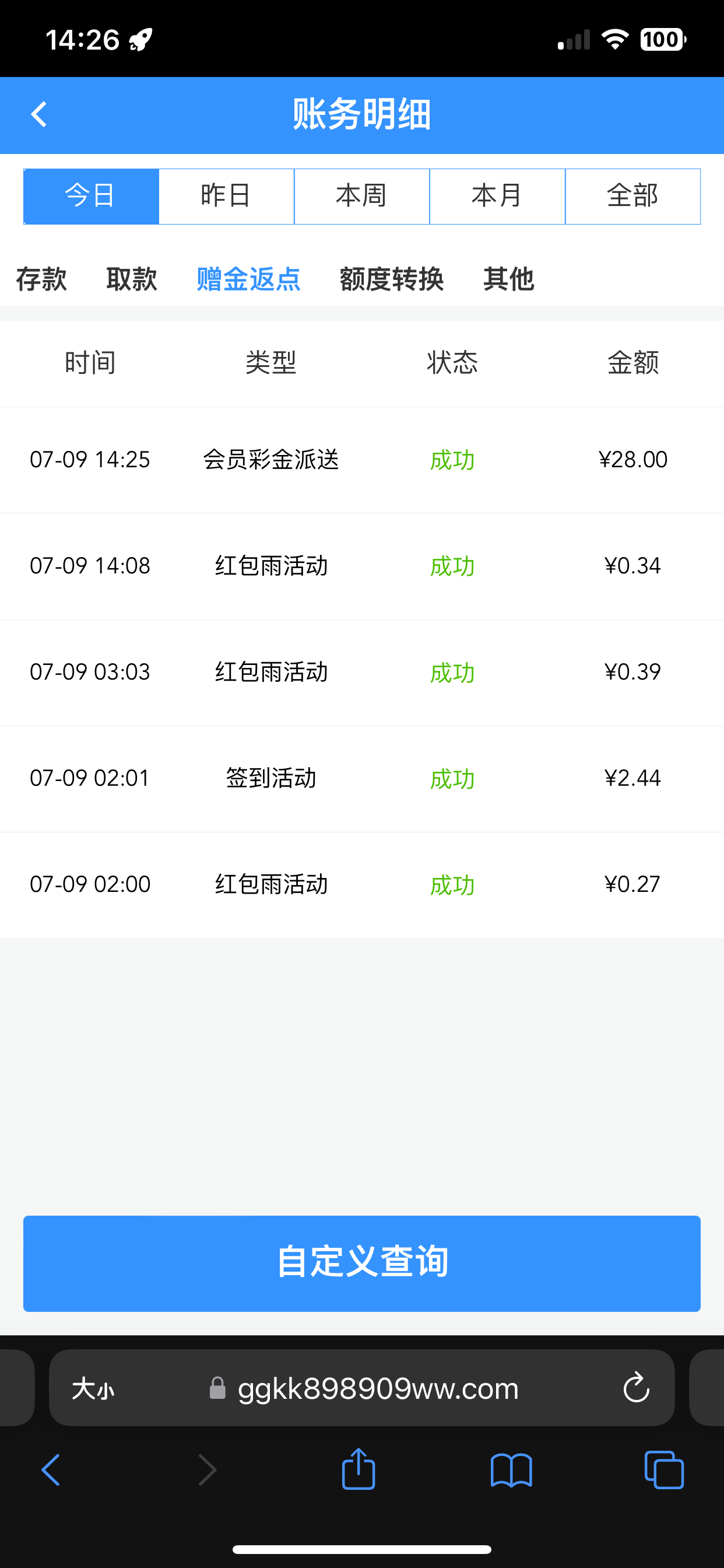Viewport: 724px width, 1568px height.
Task: Select the 今日 date filter
Action: 92,196
